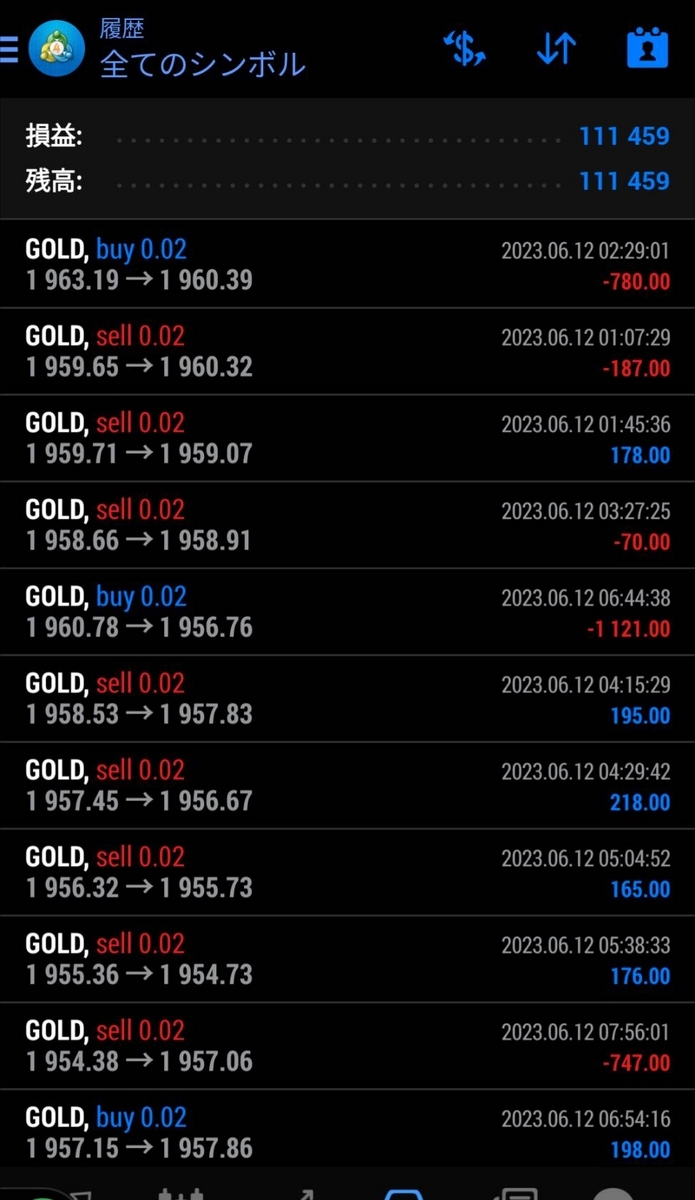The width and height of the screenshot is (695, 1200).
Task: Open GOLD sell trade with 178.00 profit
Action: (347, 438)
